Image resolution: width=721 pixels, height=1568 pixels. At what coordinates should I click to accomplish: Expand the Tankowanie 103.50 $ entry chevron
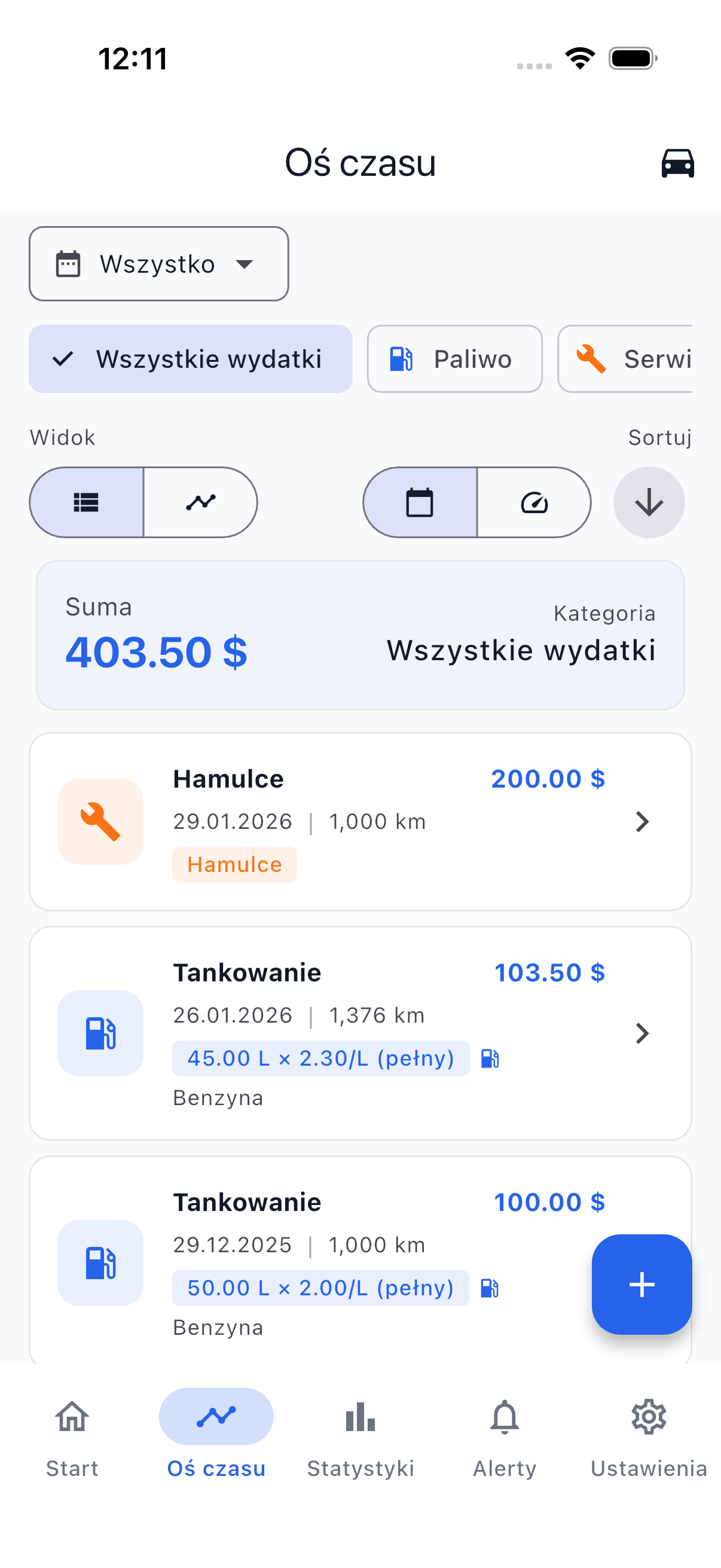tap(643, 1033)
